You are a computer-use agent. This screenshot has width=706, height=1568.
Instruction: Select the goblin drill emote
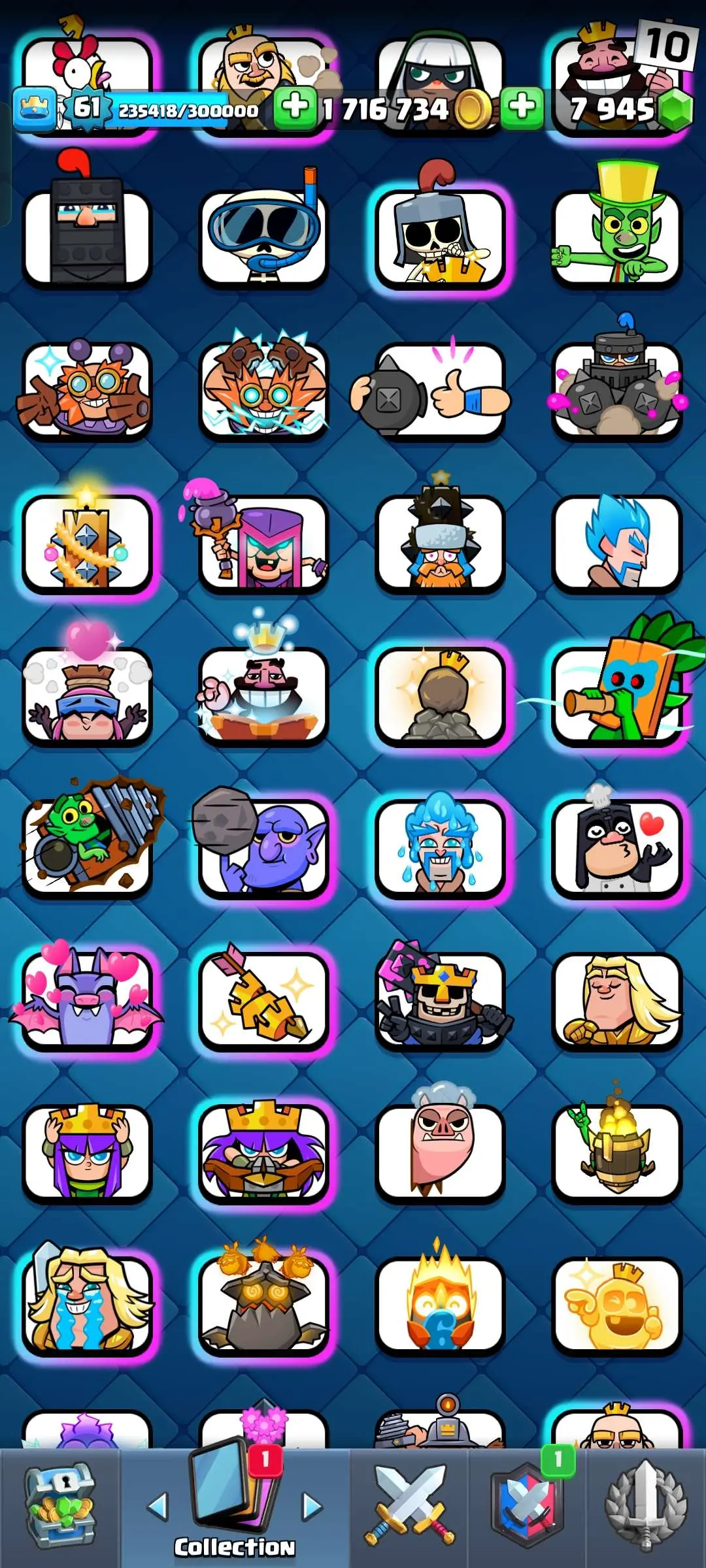click(88, 847)
